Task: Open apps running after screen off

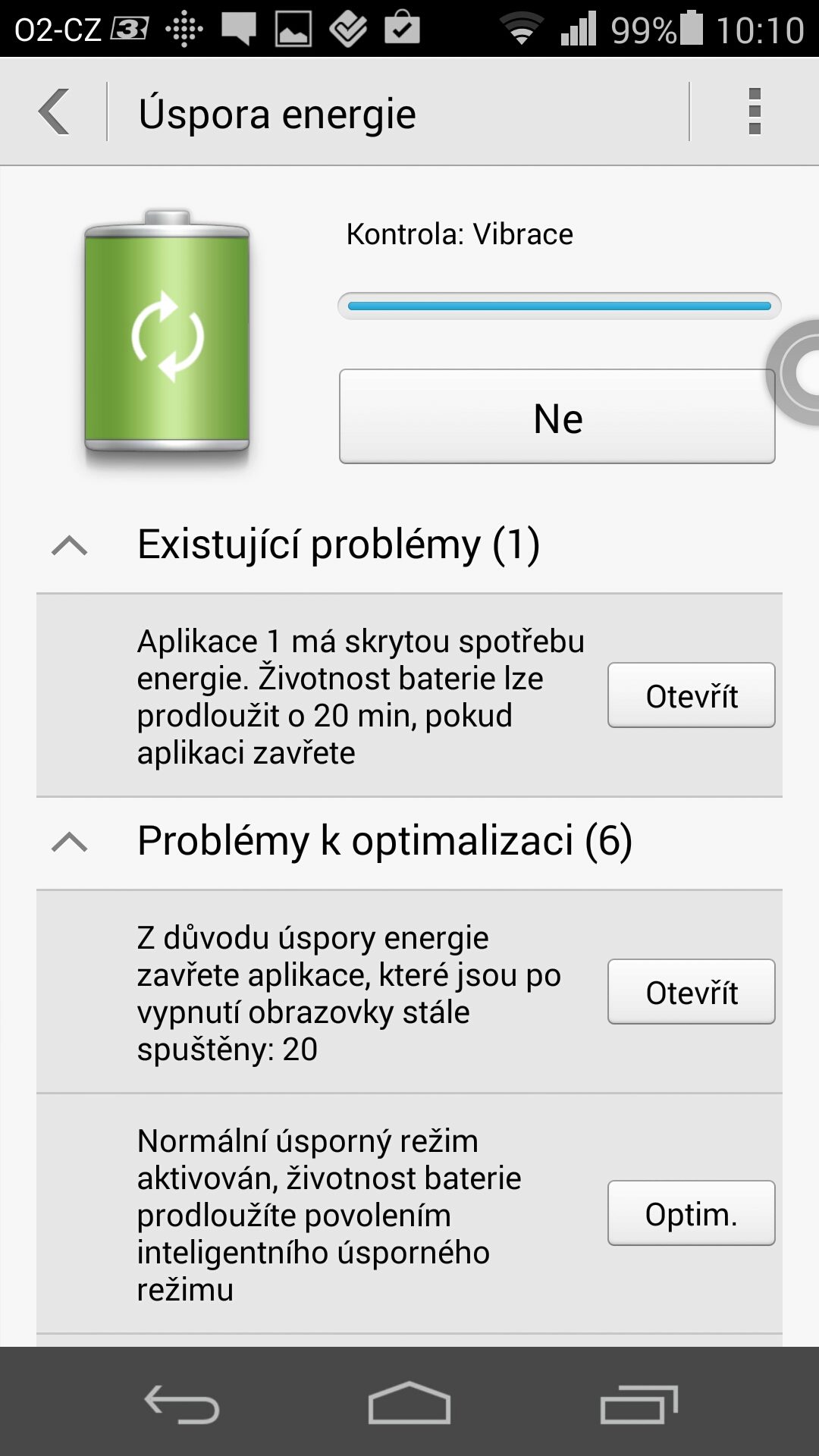Action: (x=691, y=992)
